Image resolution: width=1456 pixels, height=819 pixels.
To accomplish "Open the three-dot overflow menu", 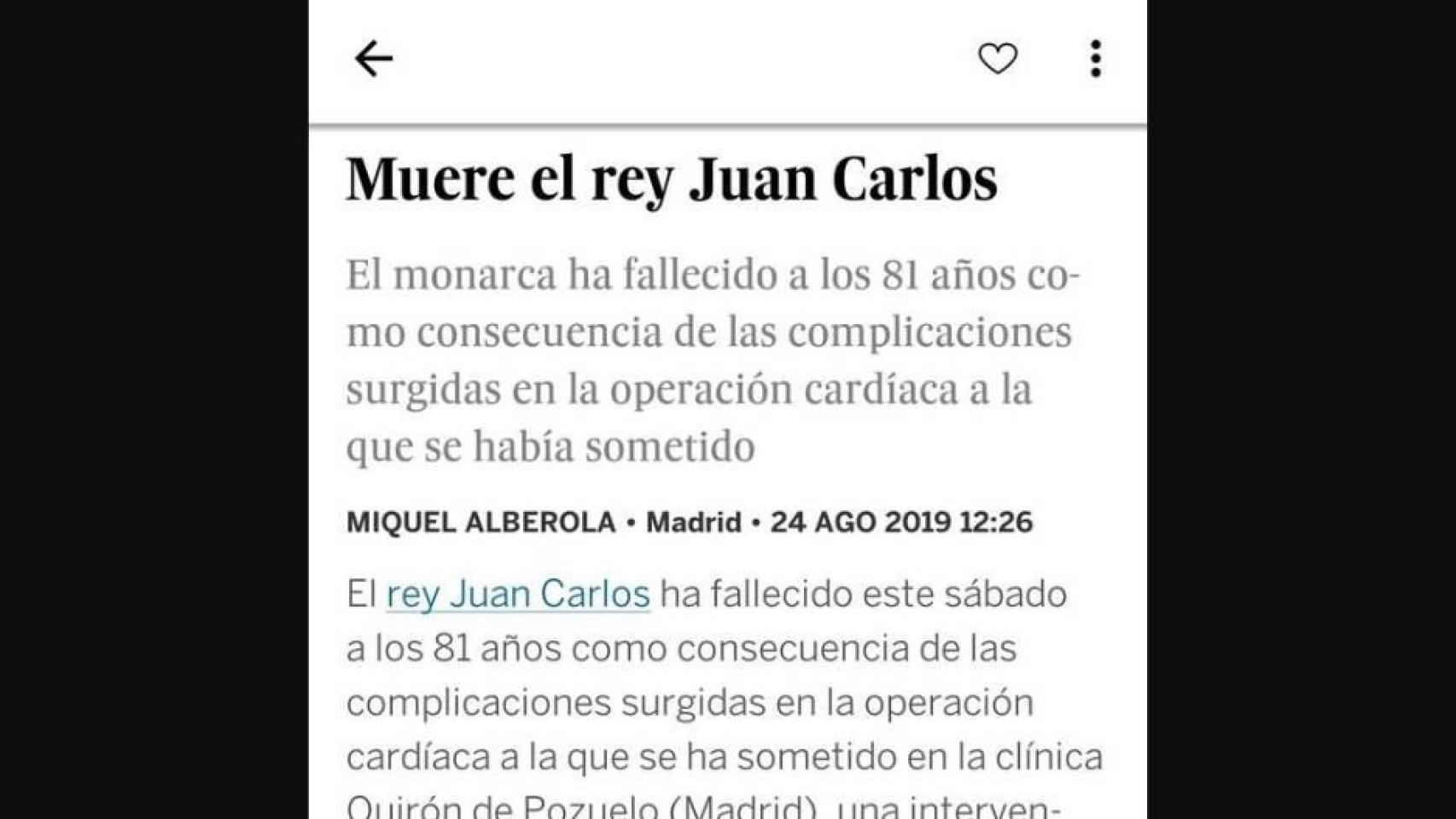I will 1096,59.
